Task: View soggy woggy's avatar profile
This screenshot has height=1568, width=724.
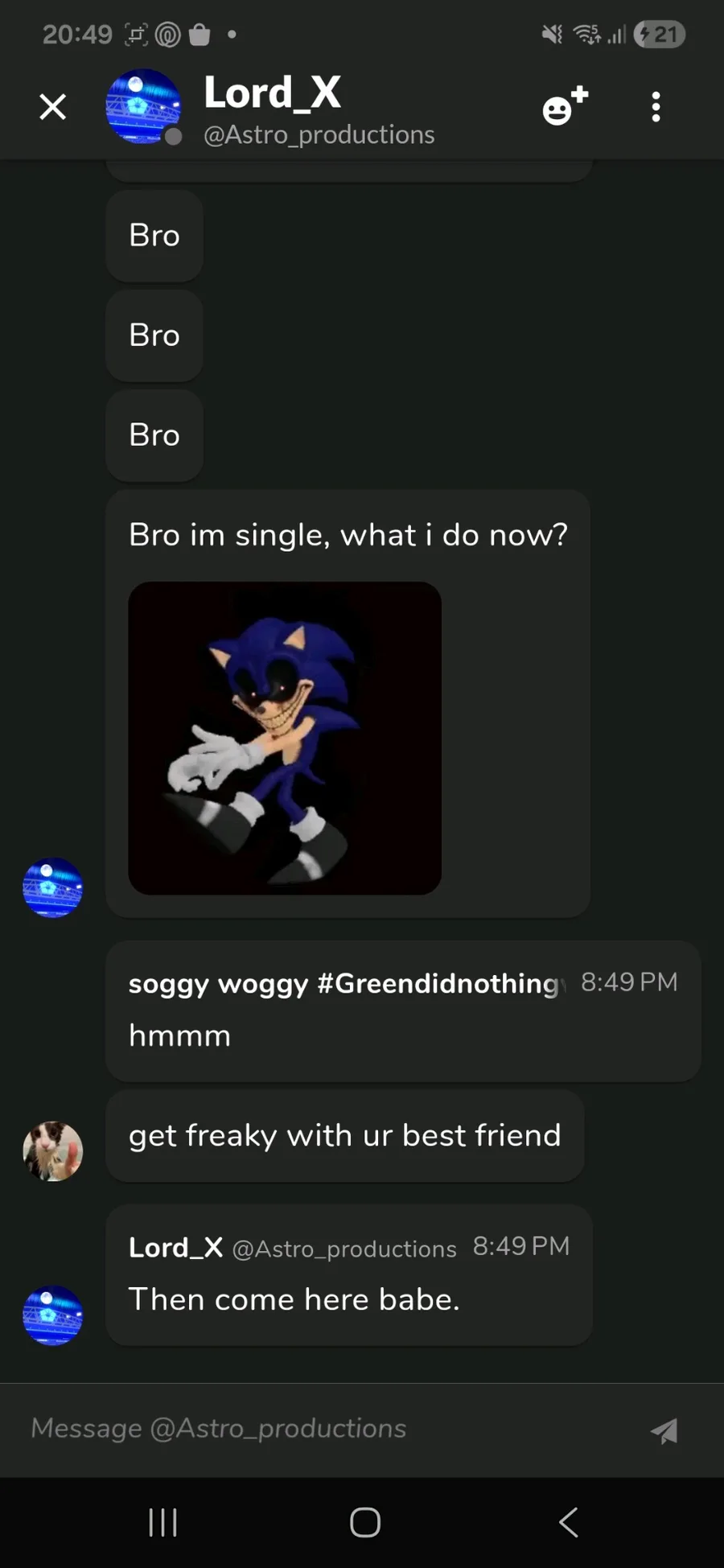Action: pyautogui.click(x=53, y=1151)
